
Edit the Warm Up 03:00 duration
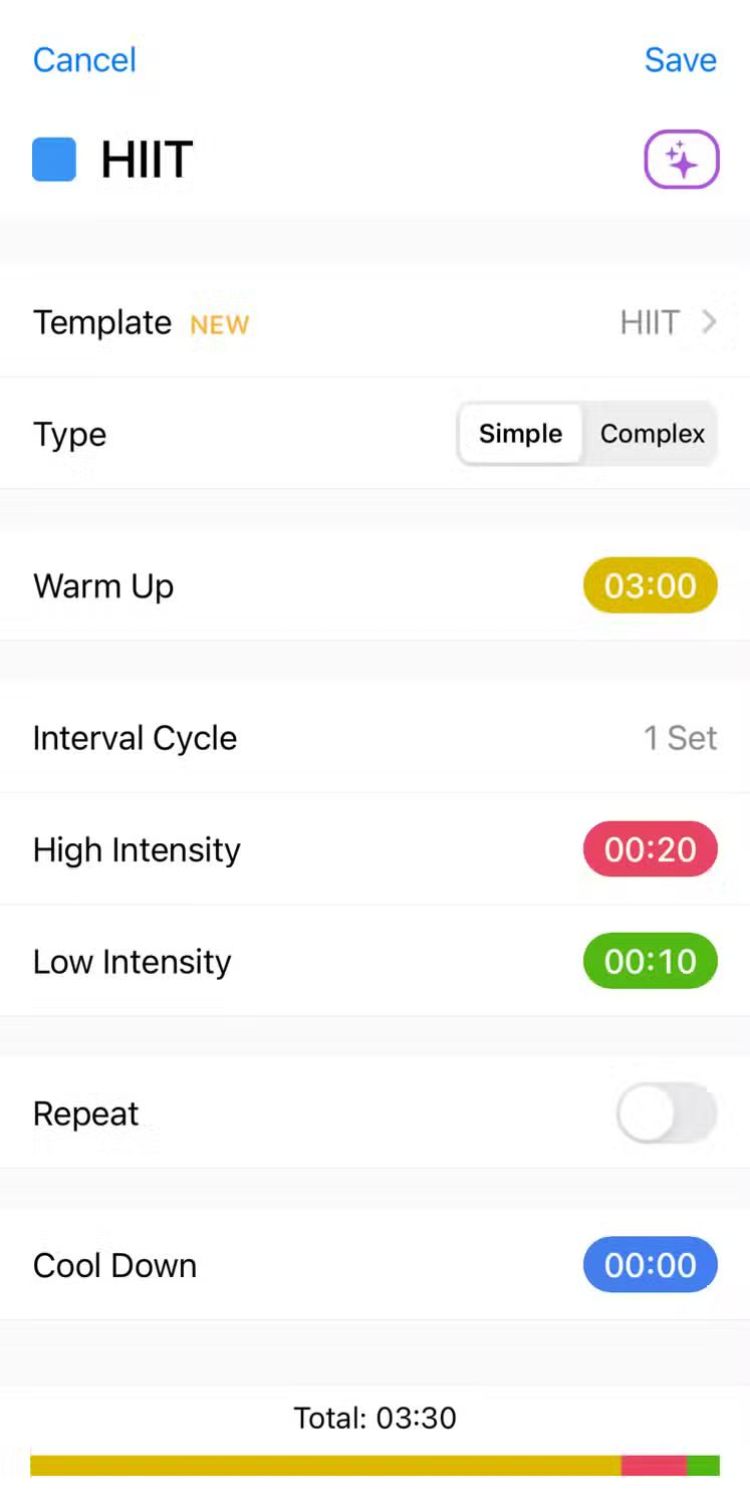click(650, 586)
